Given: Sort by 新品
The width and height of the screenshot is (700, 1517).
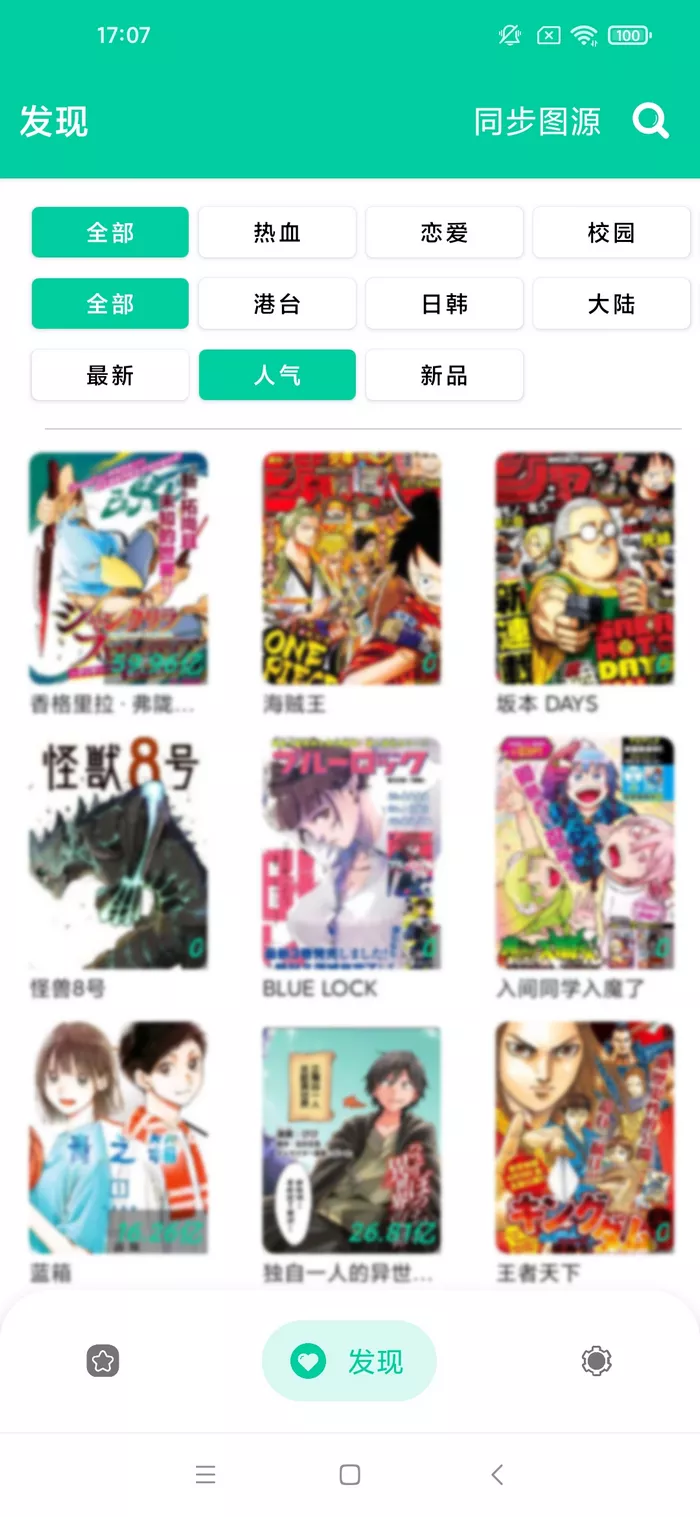Looking at the screenshot, I should pos(444,375).
